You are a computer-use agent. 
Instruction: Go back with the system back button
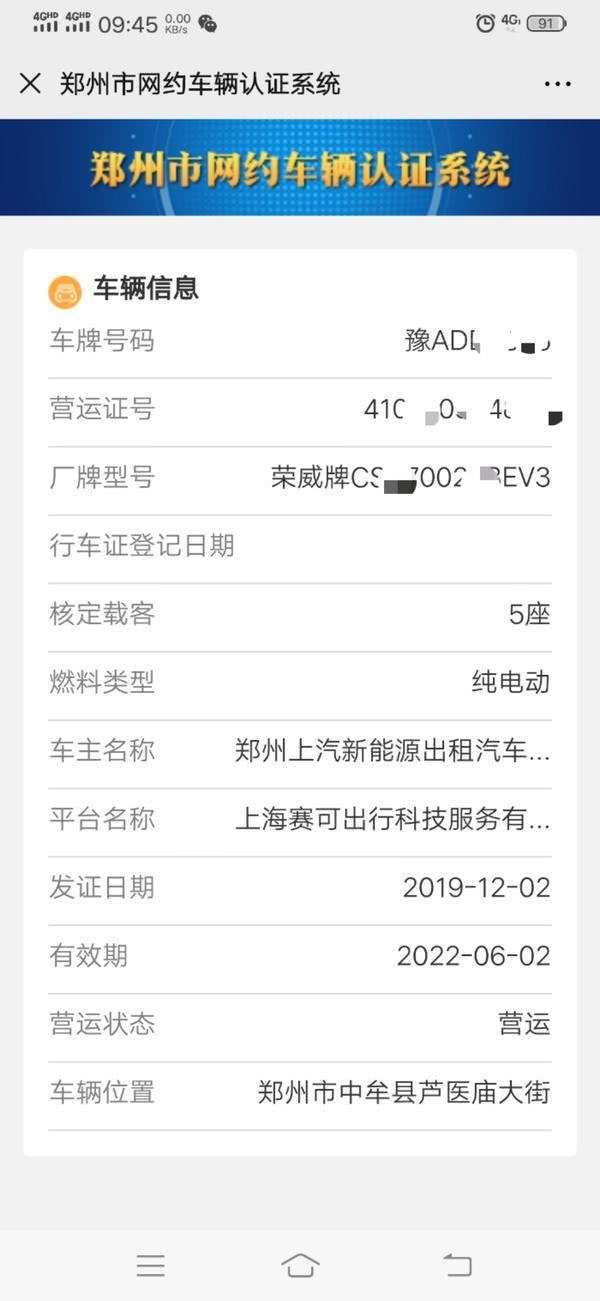click(x=457, y=1265)
